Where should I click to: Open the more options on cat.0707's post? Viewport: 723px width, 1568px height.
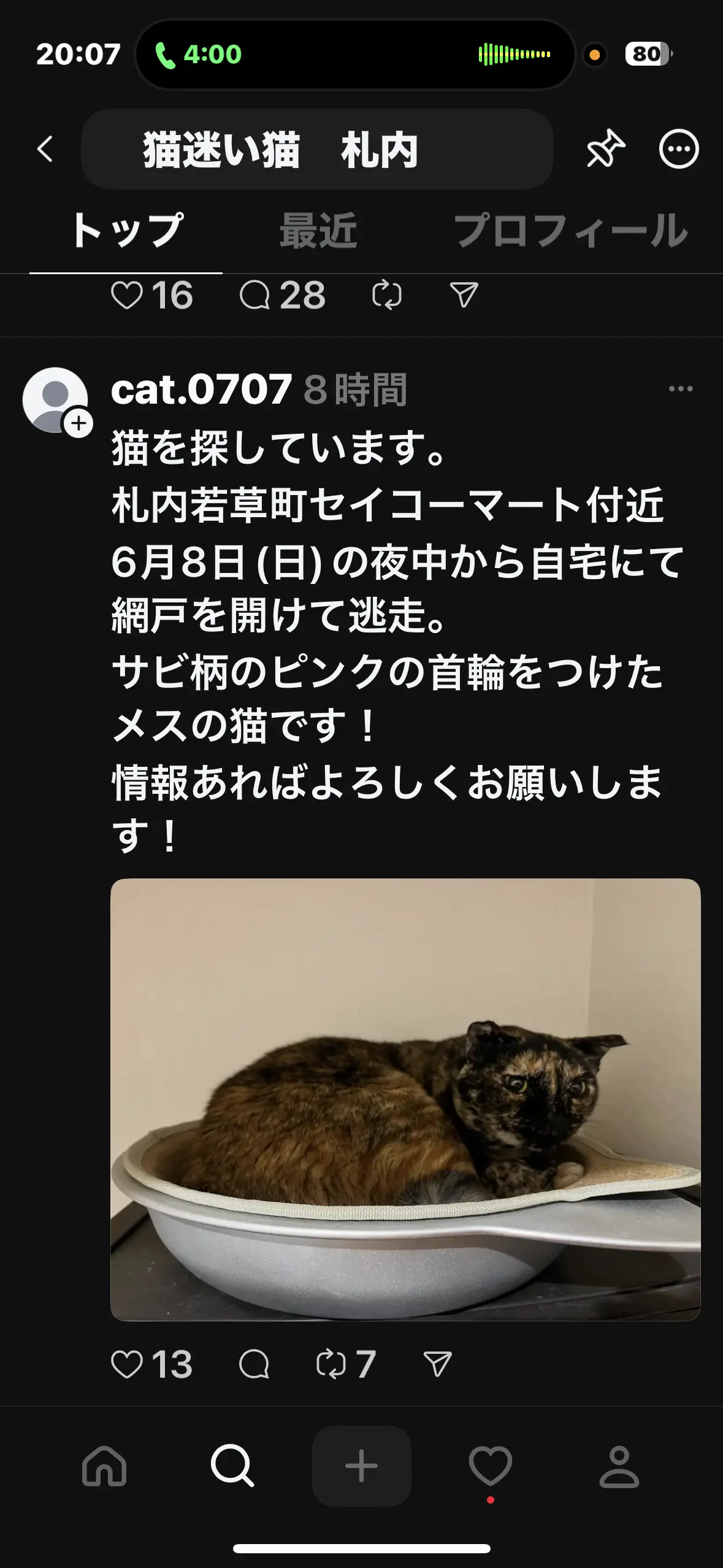coord(680,389)
